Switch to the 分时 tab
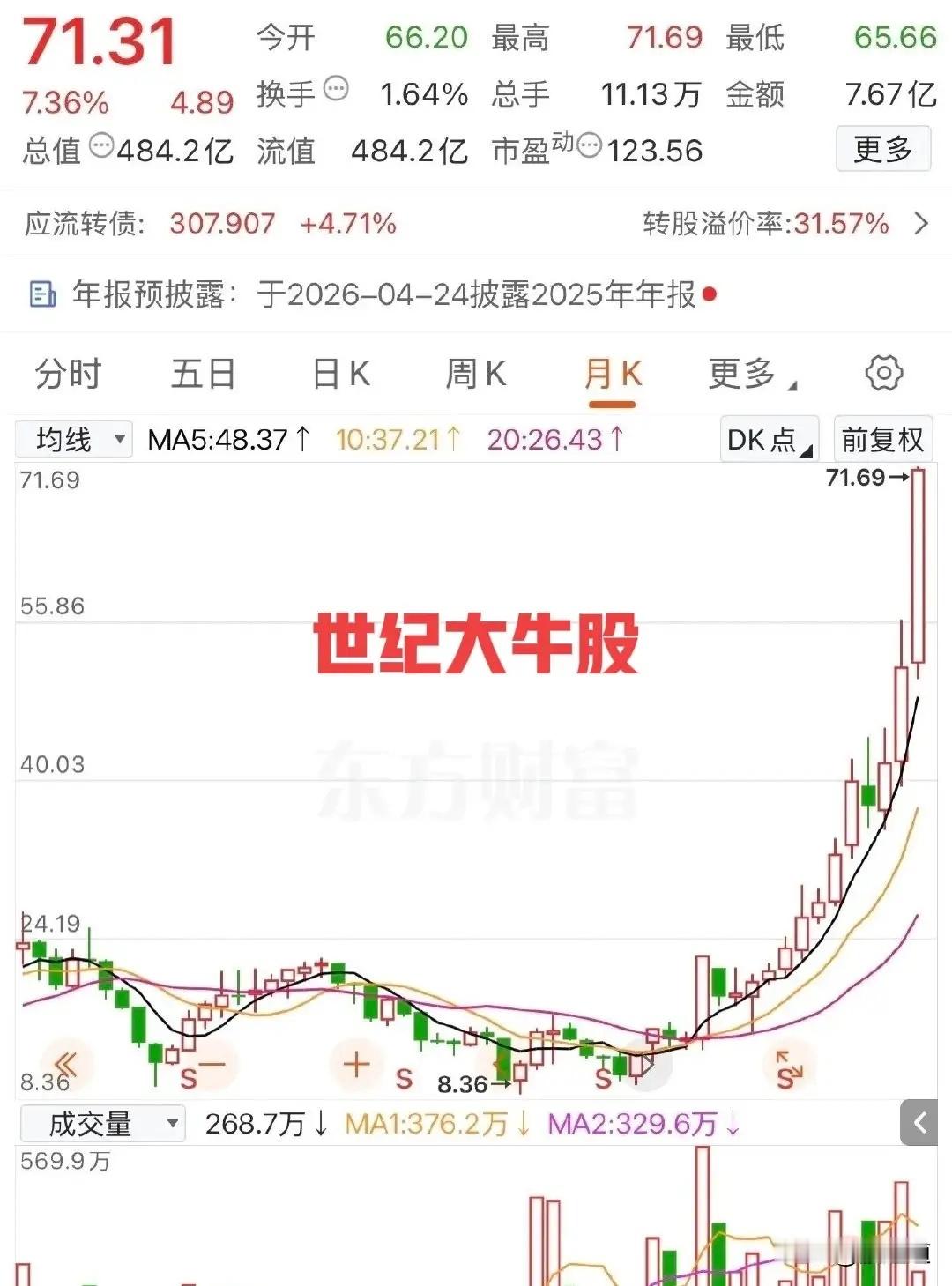The height and width of the screenshot is (1286, 952). tap(69, 373)
